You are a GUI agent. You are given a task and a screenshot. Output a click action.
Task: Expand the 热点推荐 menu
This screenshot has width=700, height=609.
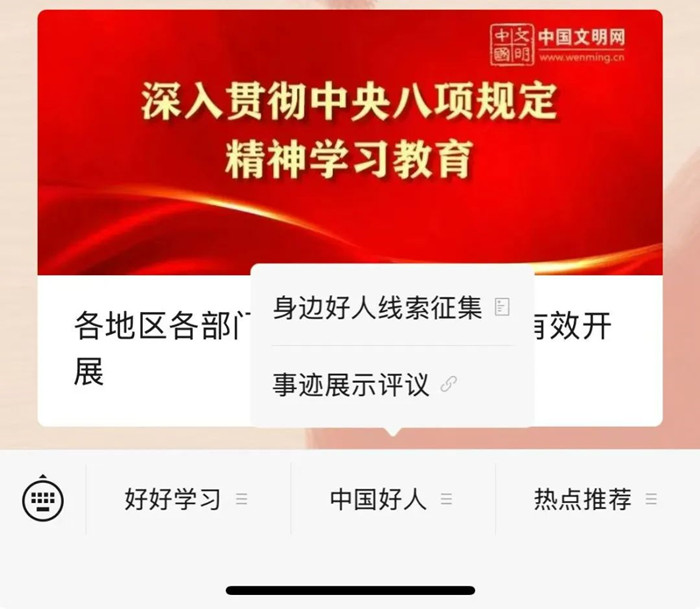click(x=595, y=499)
